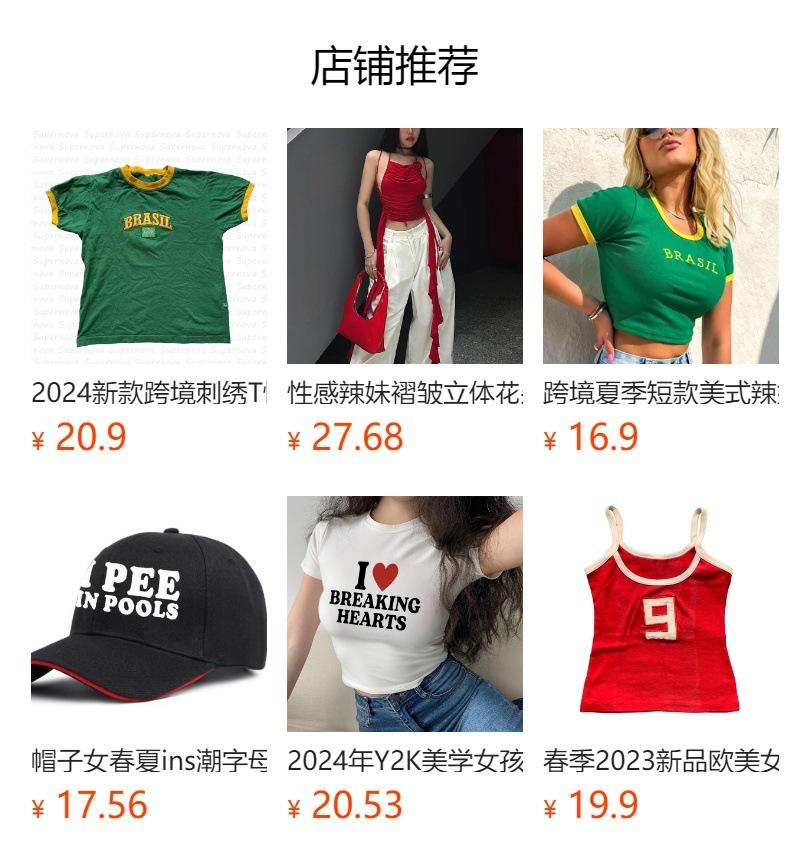Open the green BRASIL embroidered T-shirt priced ¥20.9
This screenshot has width=790, height=864.
pyautogui.click(x=149, y=246)
